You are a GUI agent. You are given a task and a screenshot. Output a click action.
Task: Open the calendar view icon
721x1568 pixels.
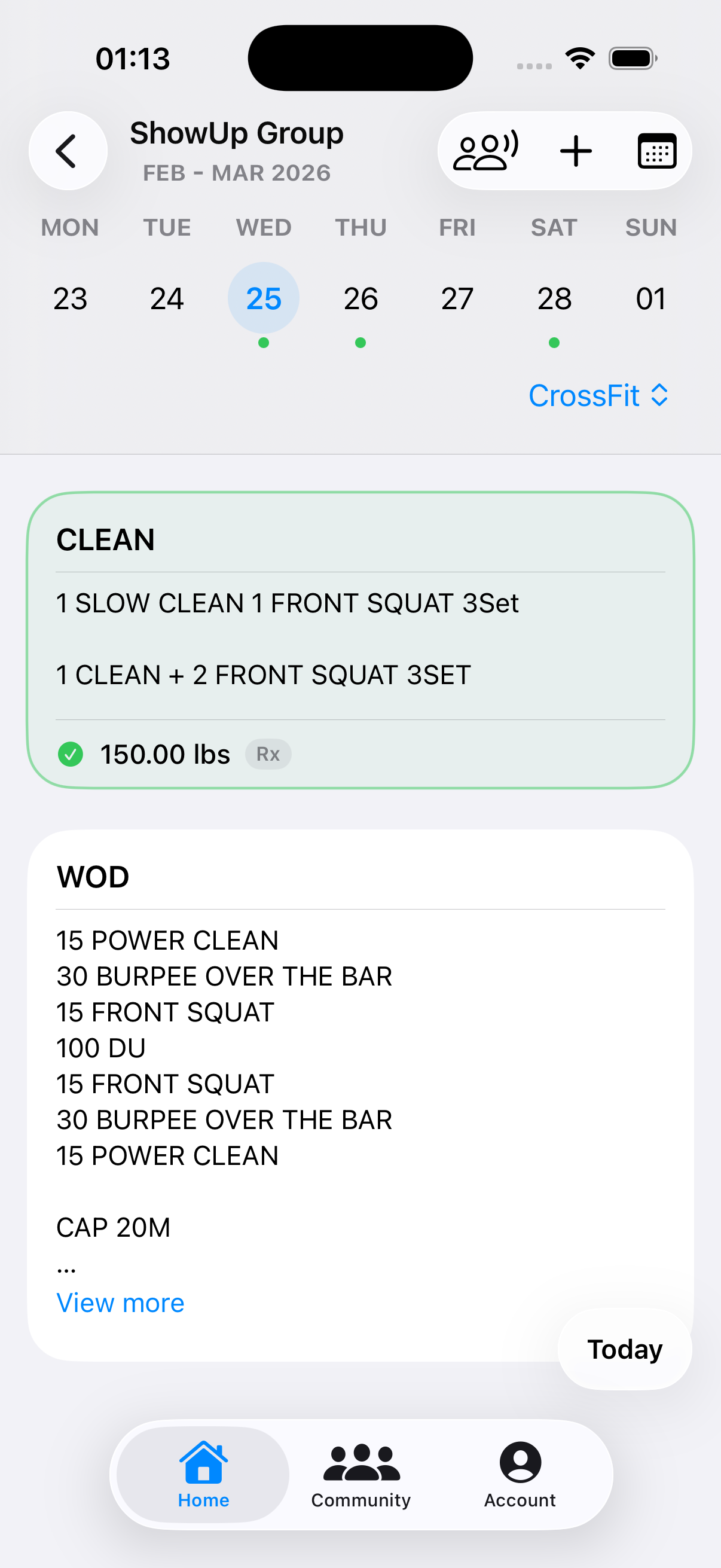657,150
